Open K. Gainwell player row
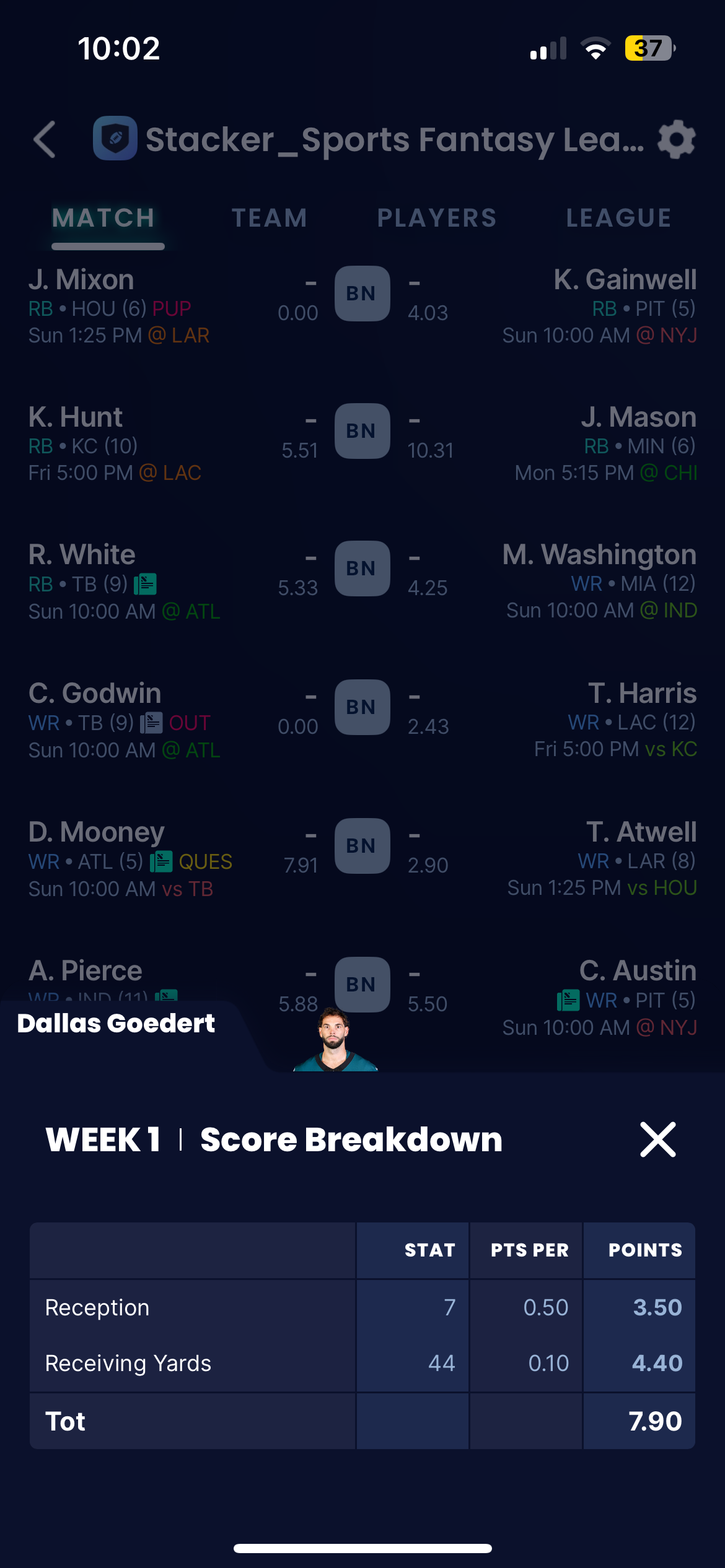Viewport: 725px width, 1568px height. 625,280
